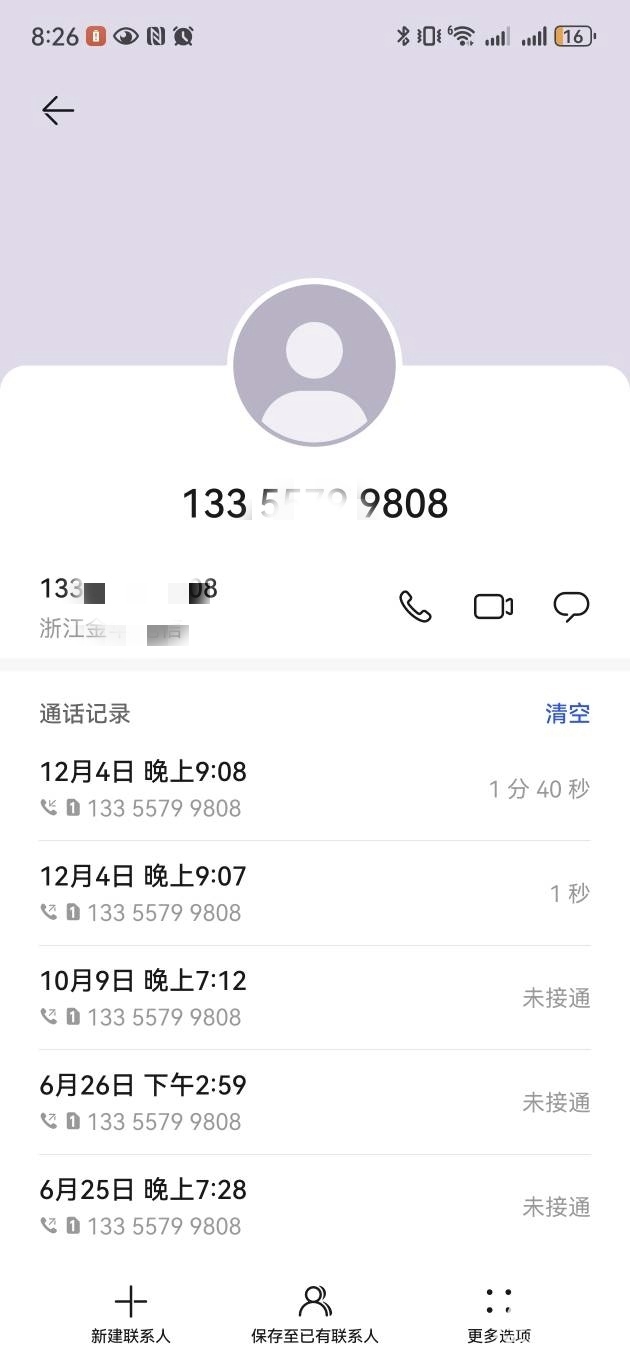Select the 6月26日 下午2:59 call entry

[314, 1102]
